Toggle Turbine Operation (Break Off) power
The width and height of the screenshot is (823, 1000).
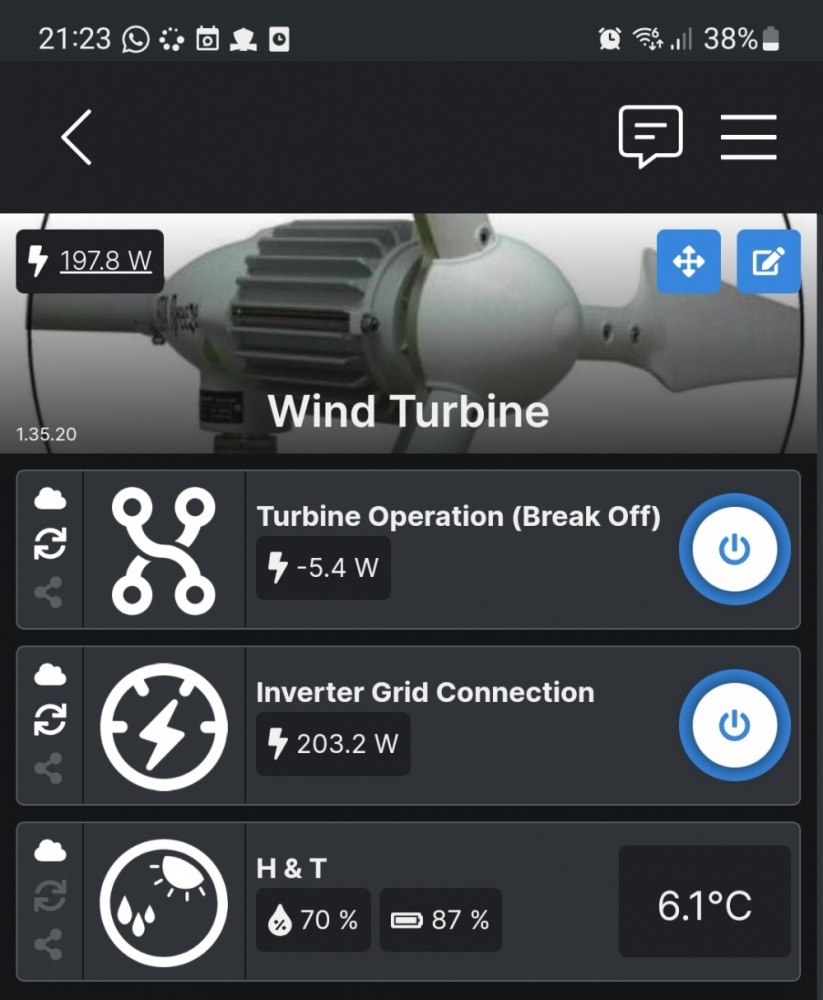click(x=734, y=549)
